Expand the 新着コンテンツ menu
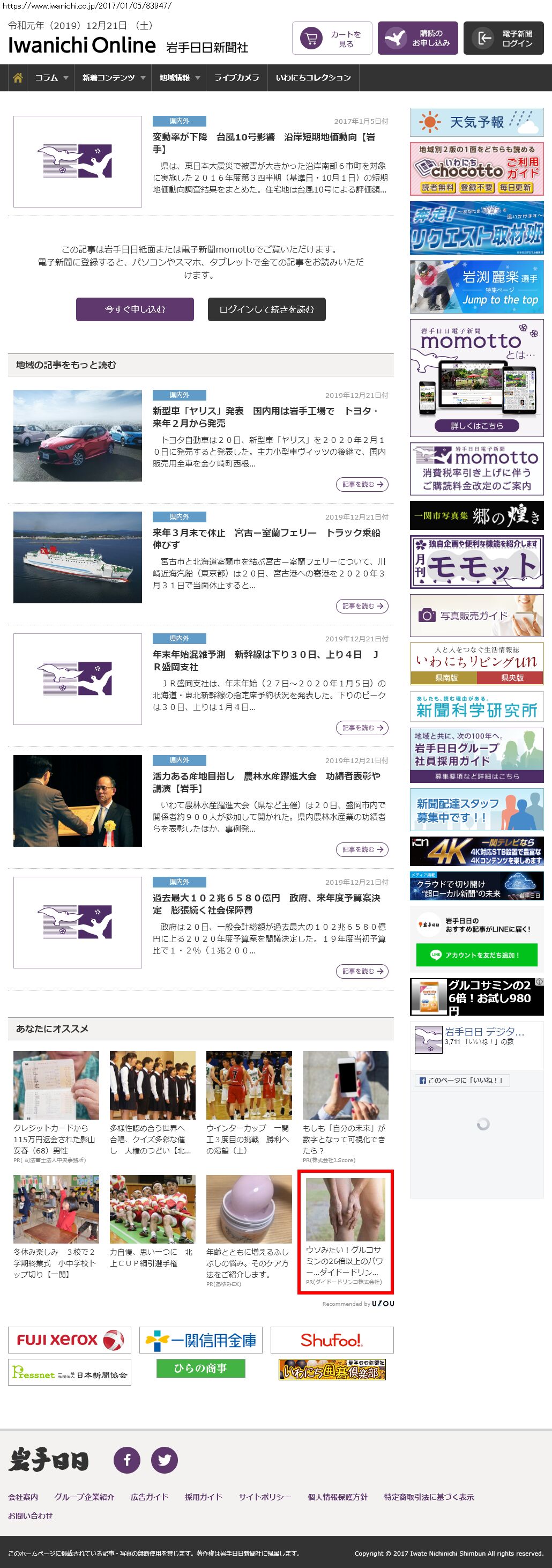This screenshot has width=552, height=1568. (x=113, y=78)
